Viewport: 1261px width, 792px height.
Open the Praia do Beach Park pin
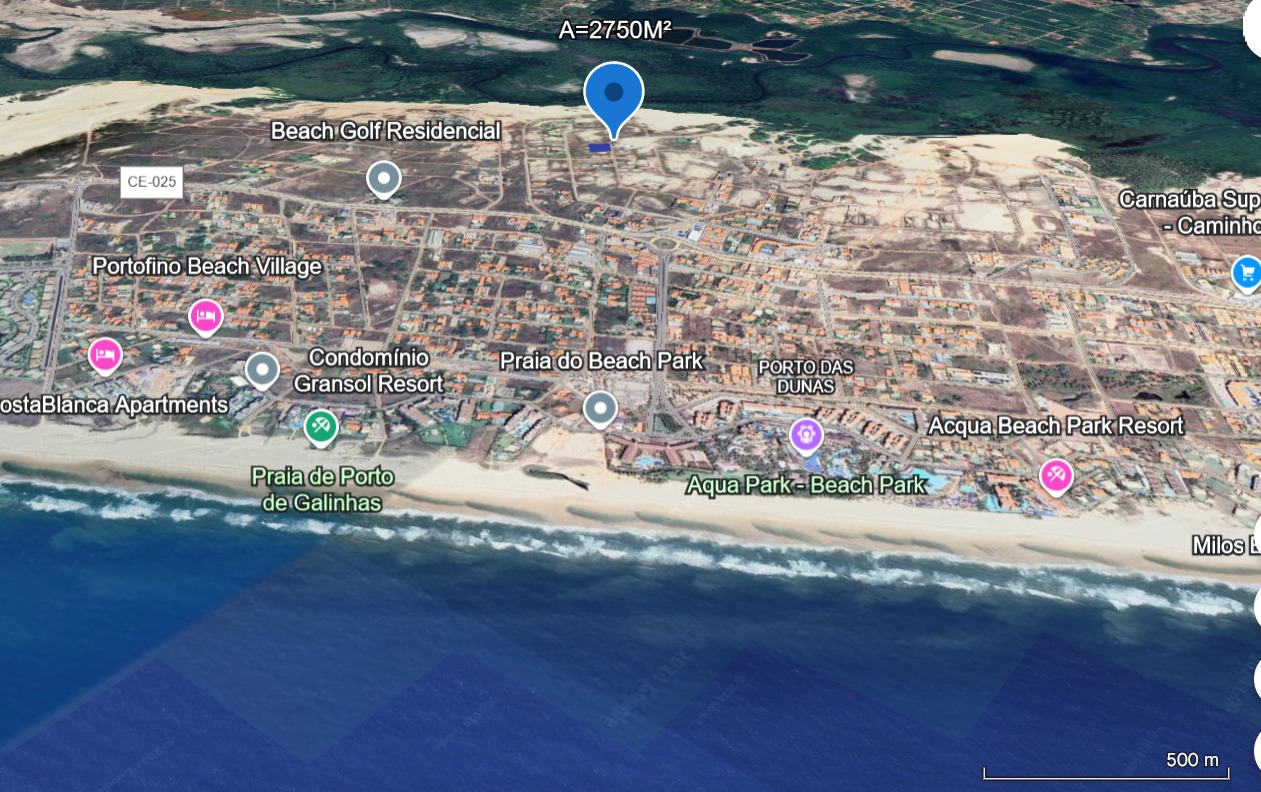600,407
